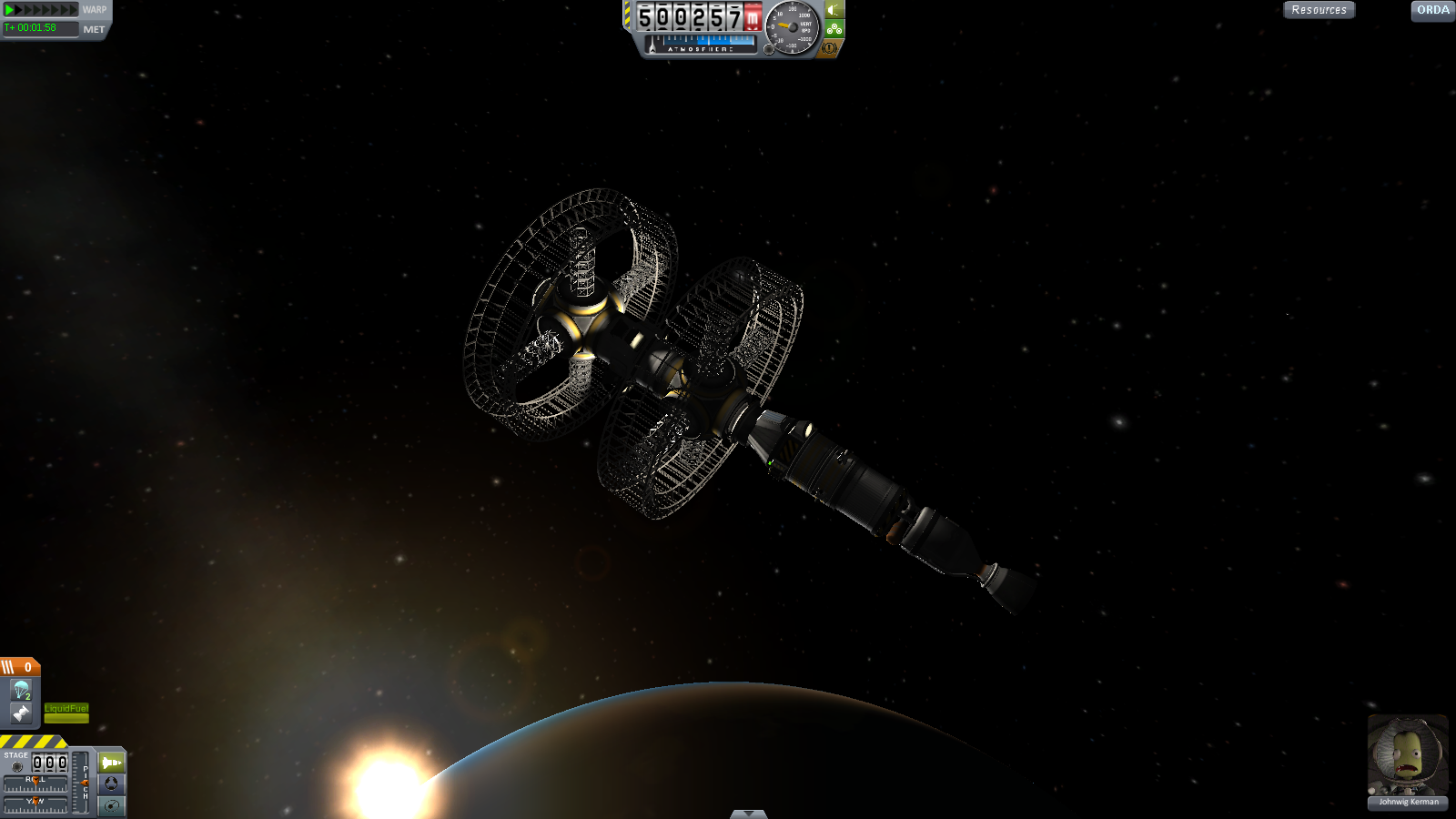The image size is (1456, 819).
Task: Select the parachute staging icon
Action: click(x=21, y=691)
